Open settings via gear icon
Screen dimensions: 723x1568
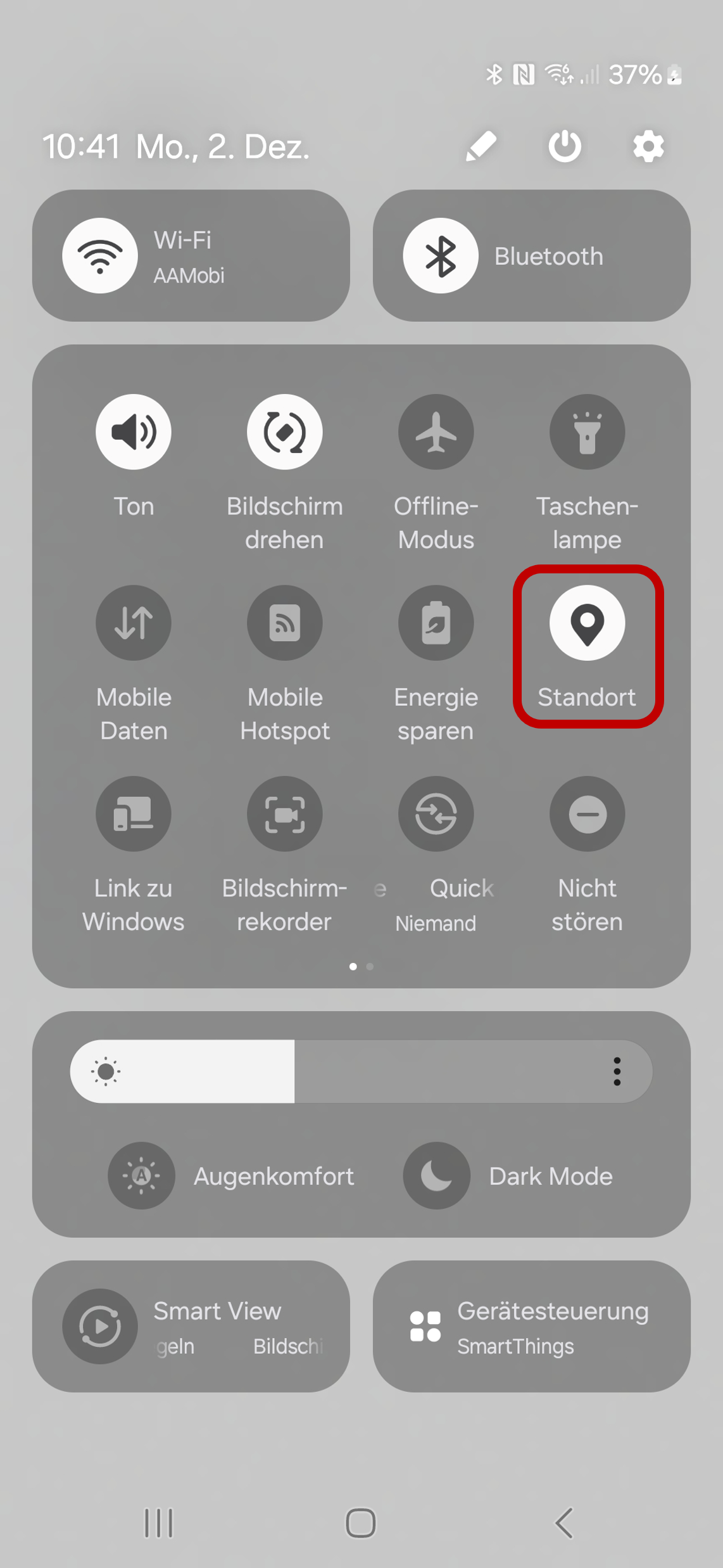648,147
